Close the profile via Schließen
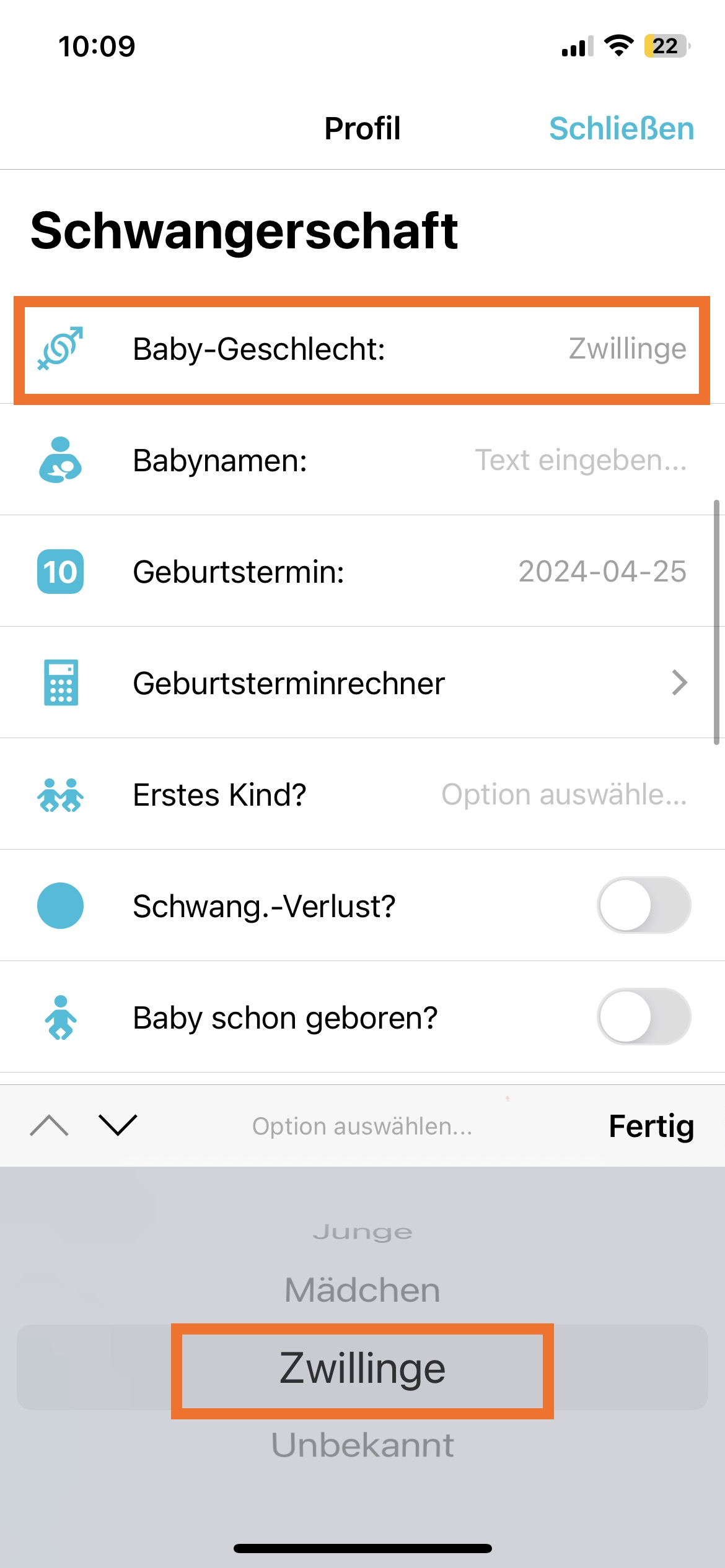This screenshot has width=725, height=1568. (x=621, y=129)
